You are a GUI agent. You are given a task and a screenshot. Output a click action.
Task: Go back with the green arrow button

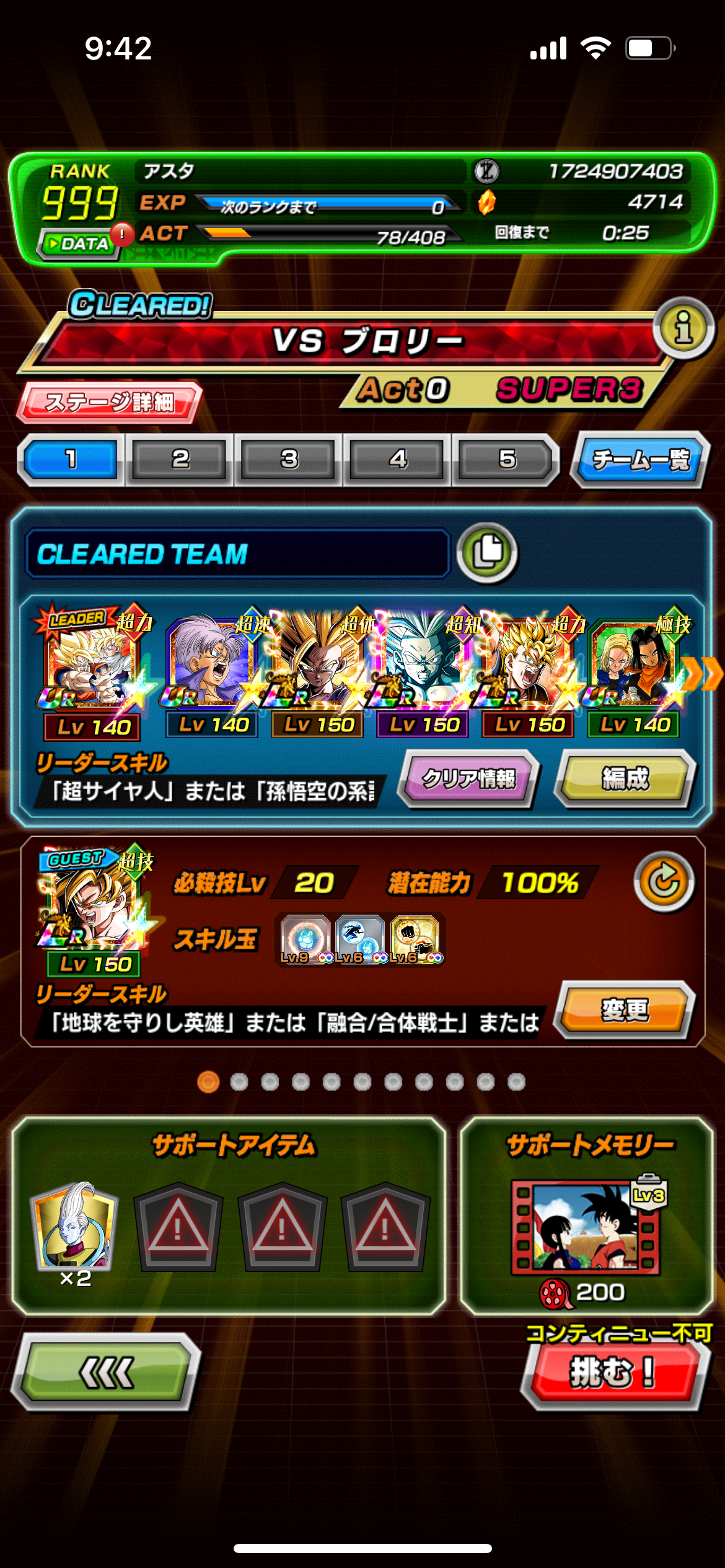pos(107,1373)
